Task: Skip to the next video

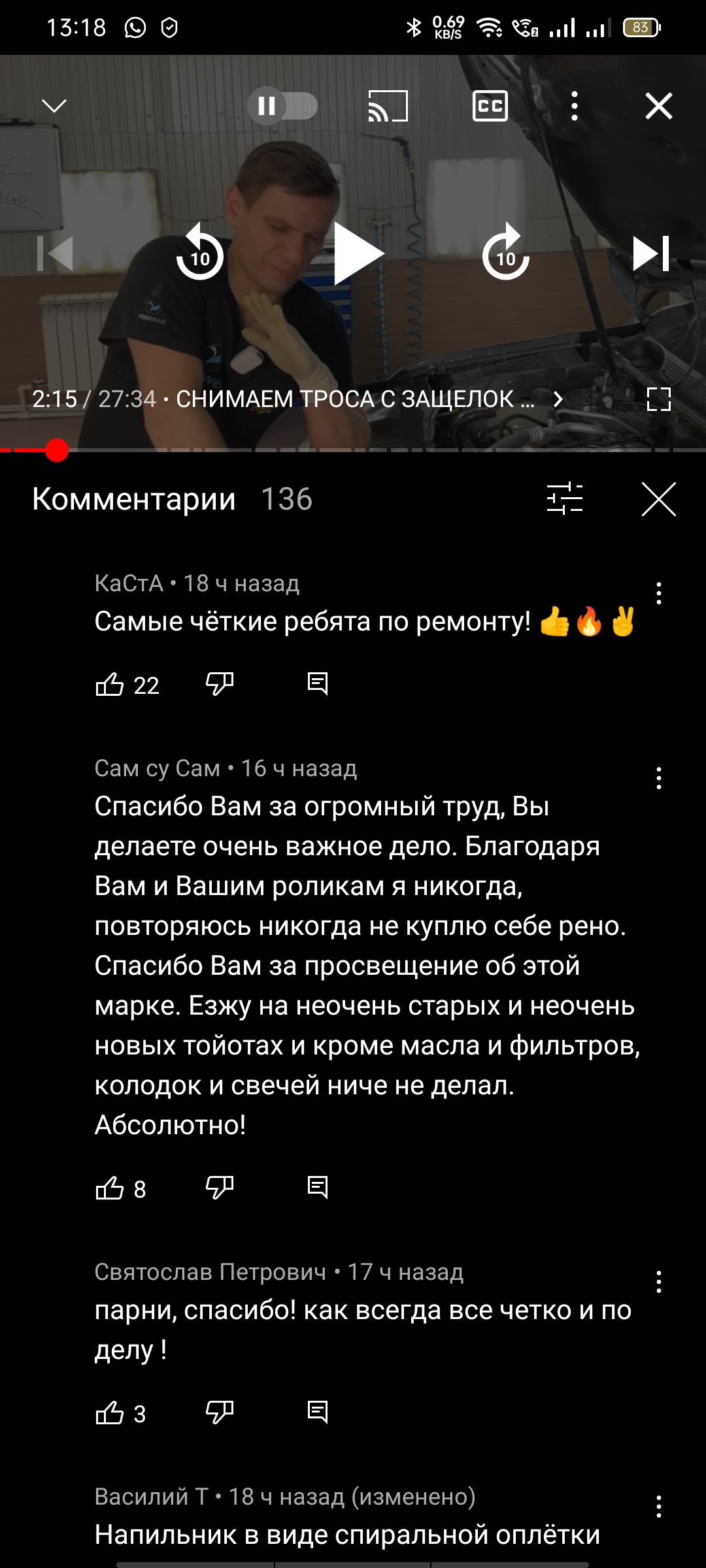Action: pos(651,253)
